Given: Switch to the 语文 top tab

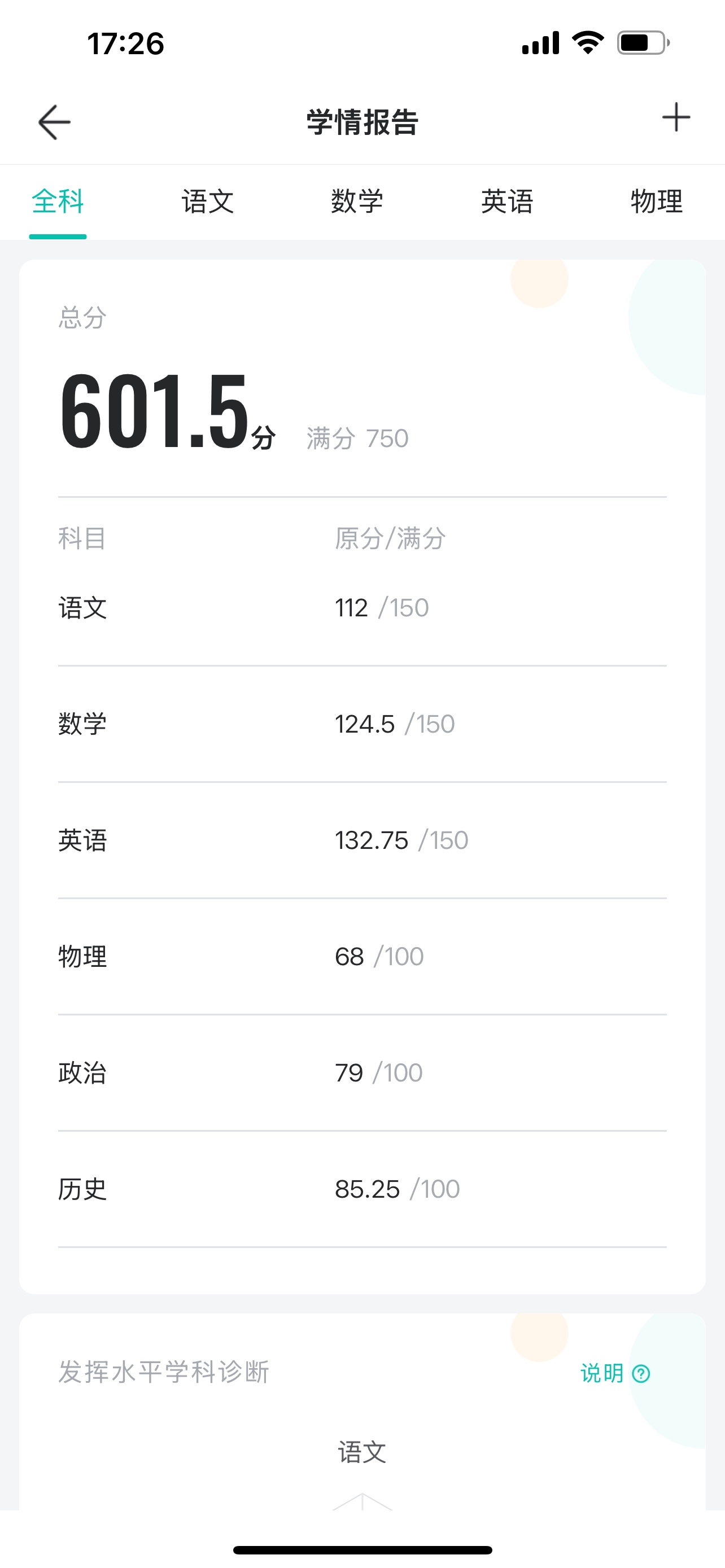Looking at the screenshot, I should [x=208, y=202].
